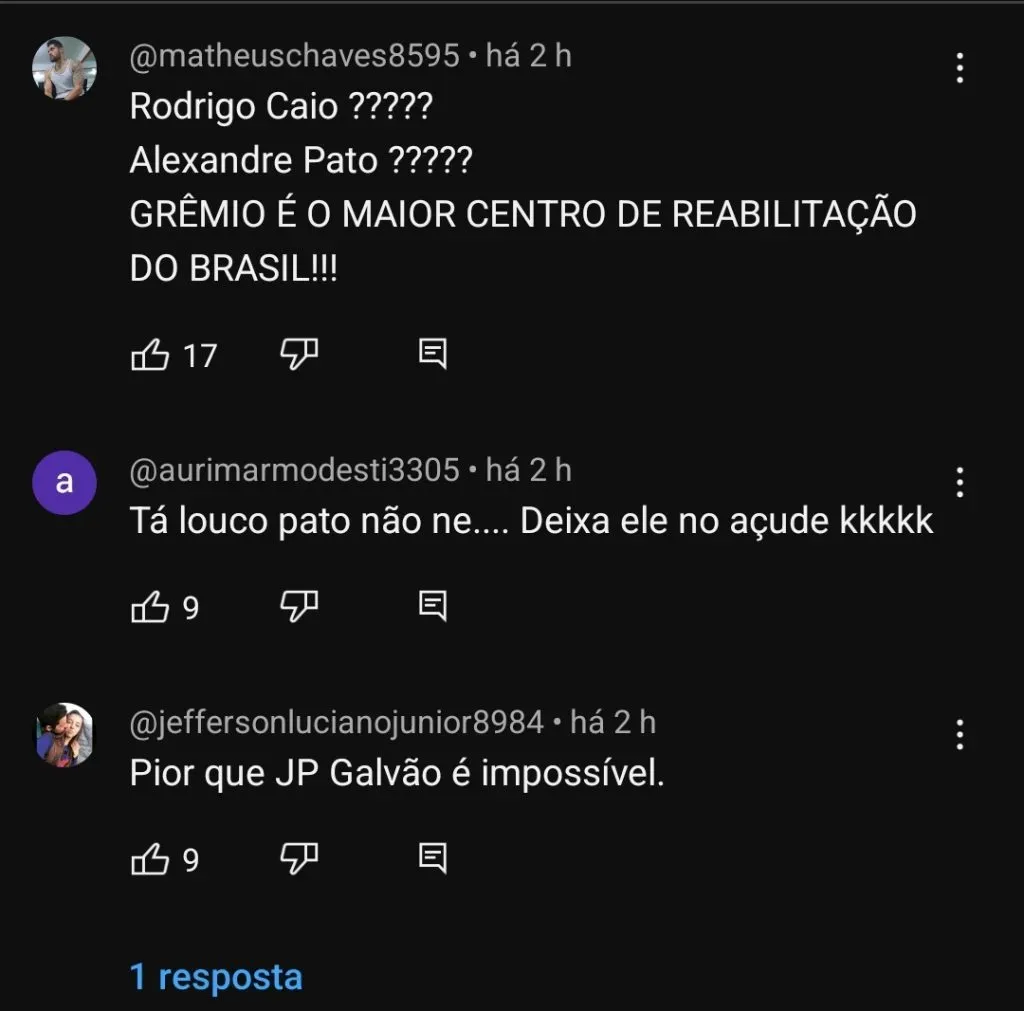Like the comment by @aurimarmodesti3305
Viewport: 1024px width, 1011px height.
tap(150, 606)
